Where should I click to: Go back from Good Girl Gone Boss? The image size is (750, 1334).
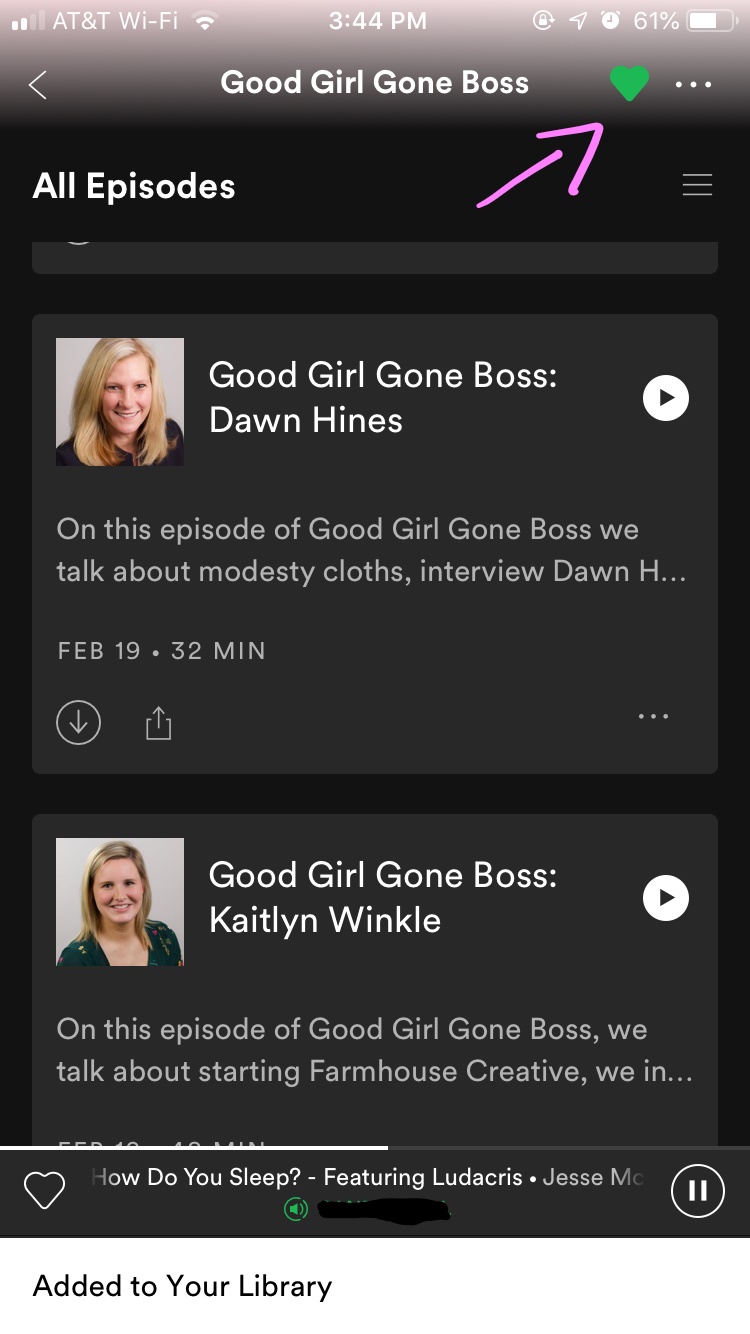coord(38,85)
